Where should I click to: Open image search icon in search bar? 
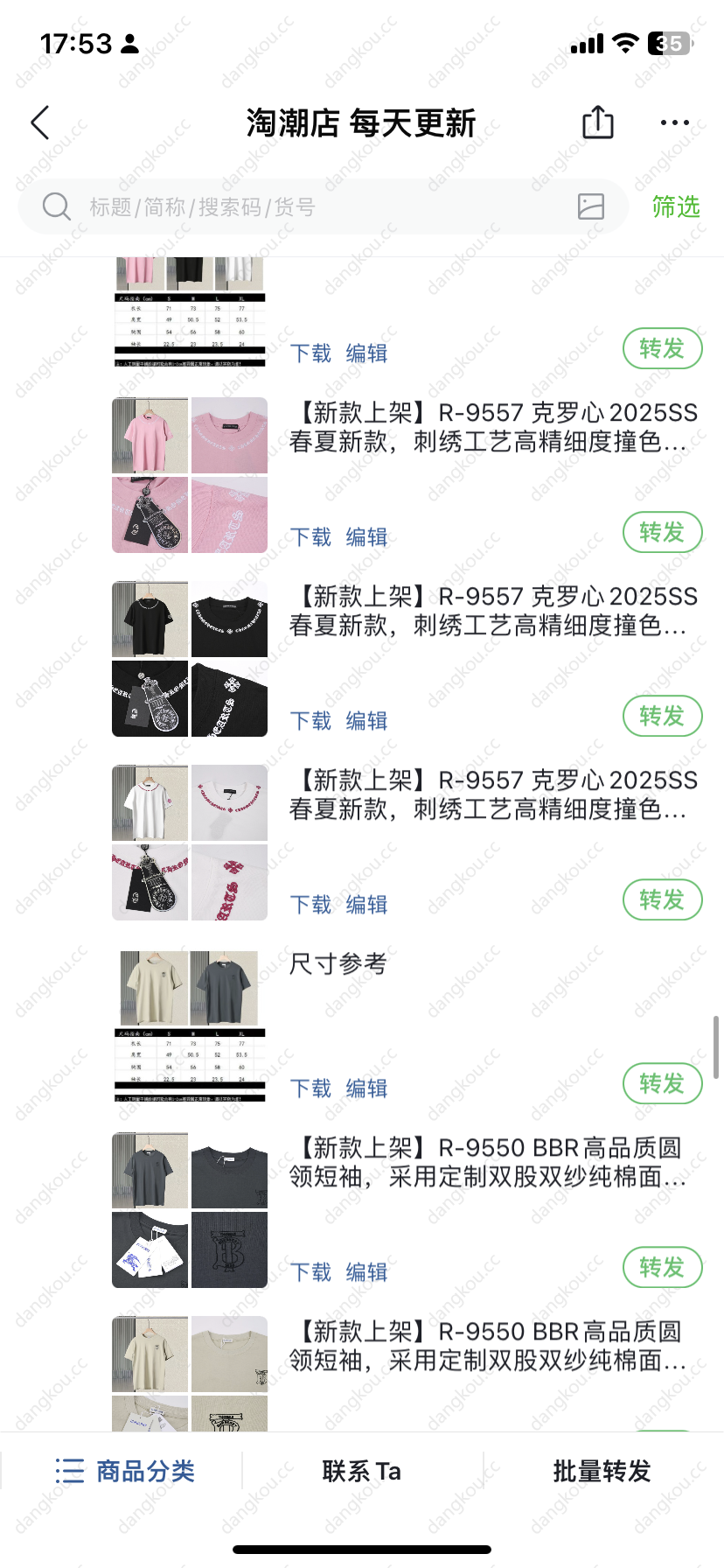tap(591, 206)
